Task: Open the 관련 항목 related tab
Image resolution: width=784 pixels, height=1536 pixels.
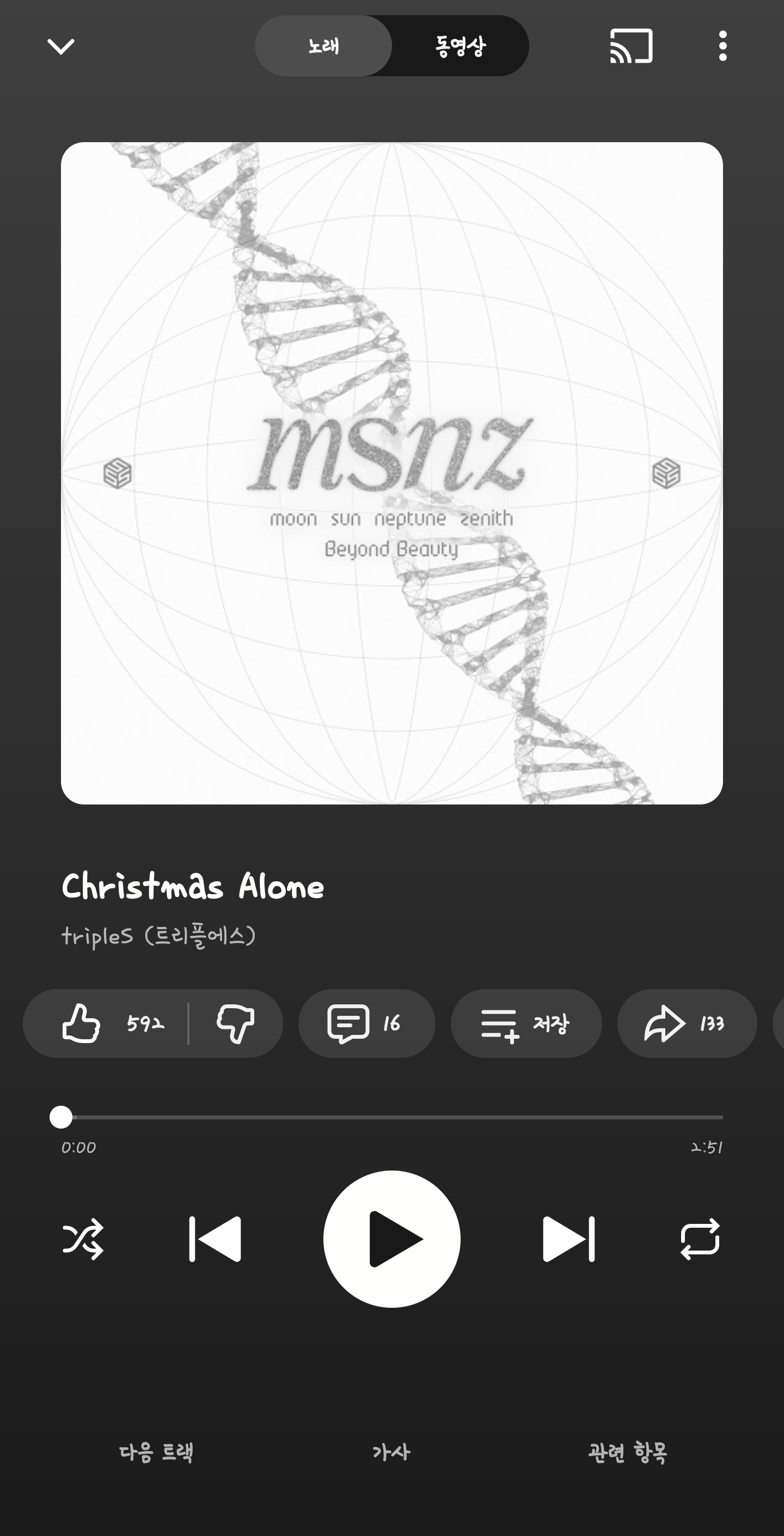Action: [x=627, y=1452]
